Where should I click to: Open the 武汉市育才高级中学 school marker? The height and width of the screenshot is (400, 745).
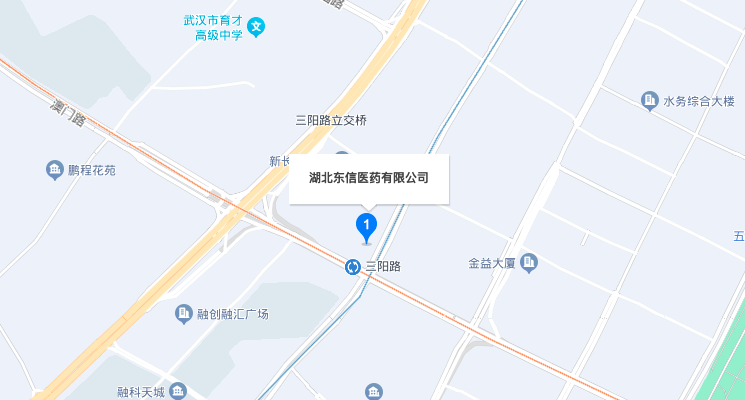[257, 27]
